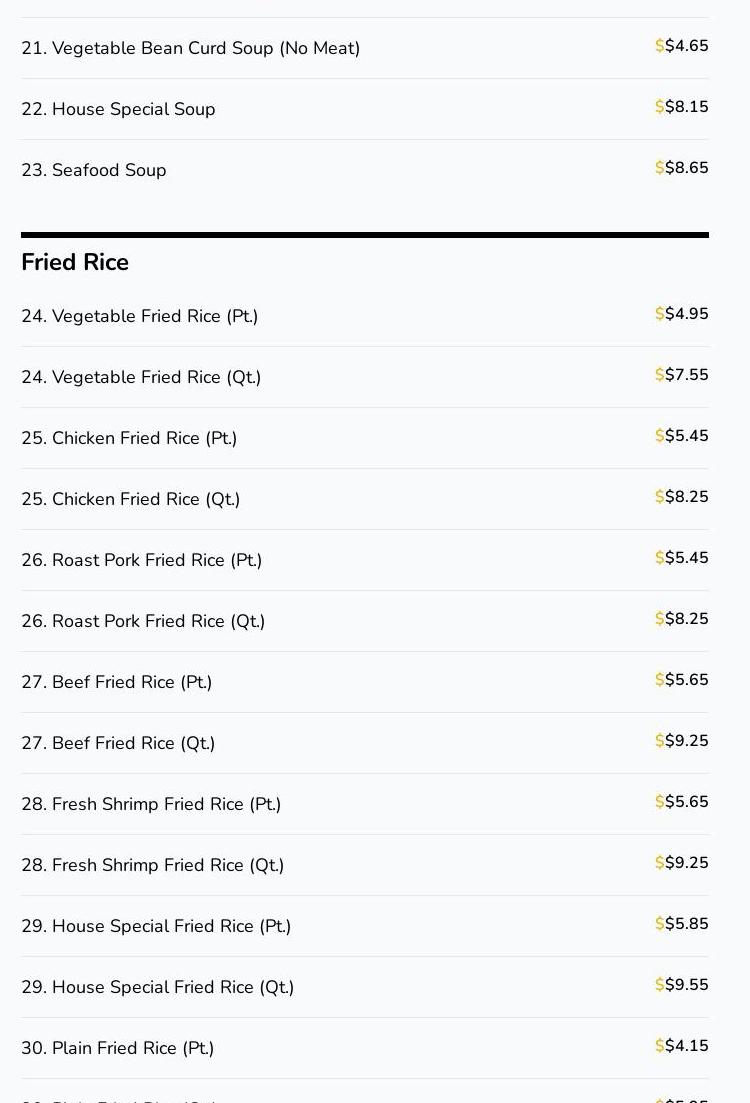Choose Chicken Fried Rice (Pt.)
The height and width of the screenshot is (1103, 750).
coord(129,438)
